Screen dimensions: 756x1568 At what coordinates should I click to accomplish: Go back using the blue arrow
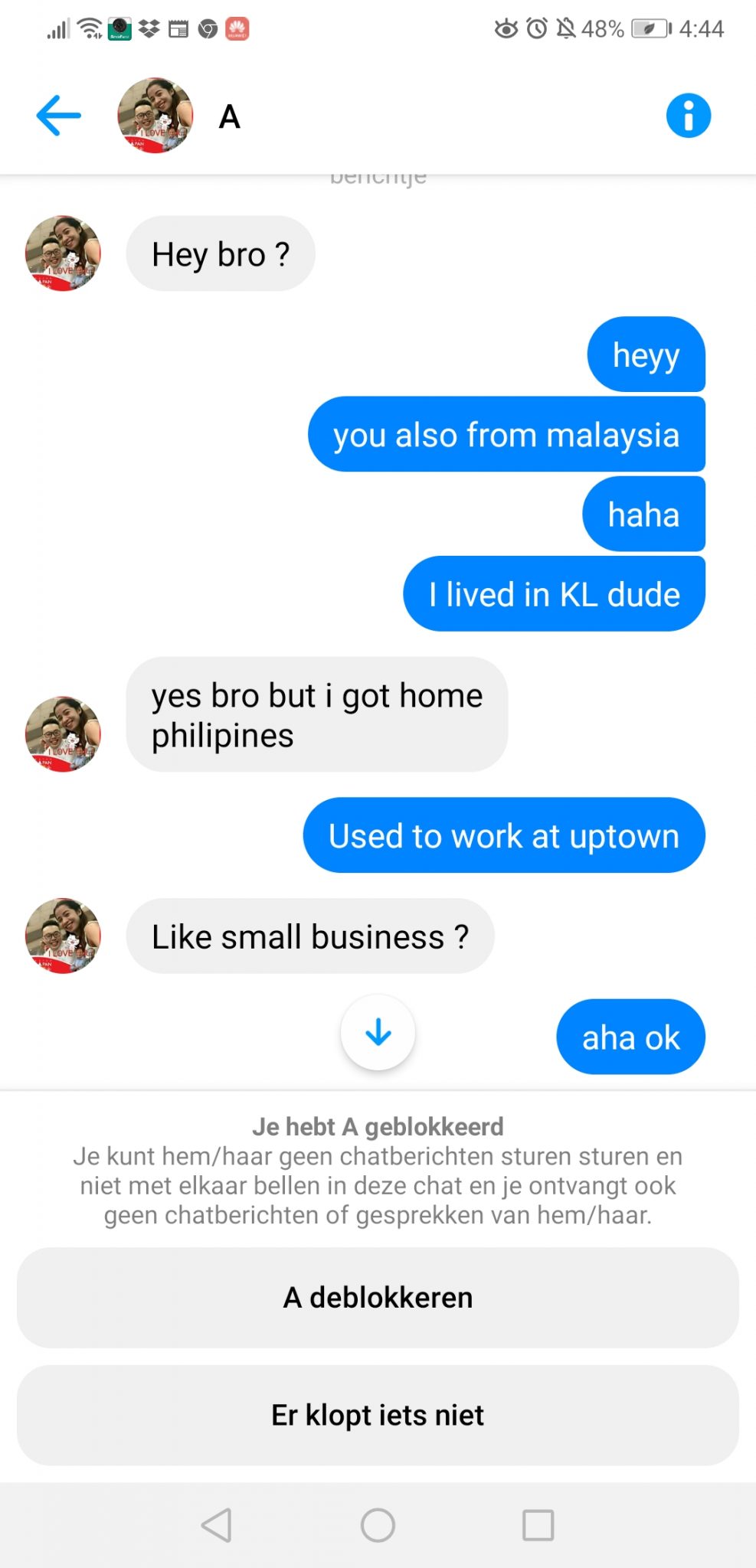[58, 116]
